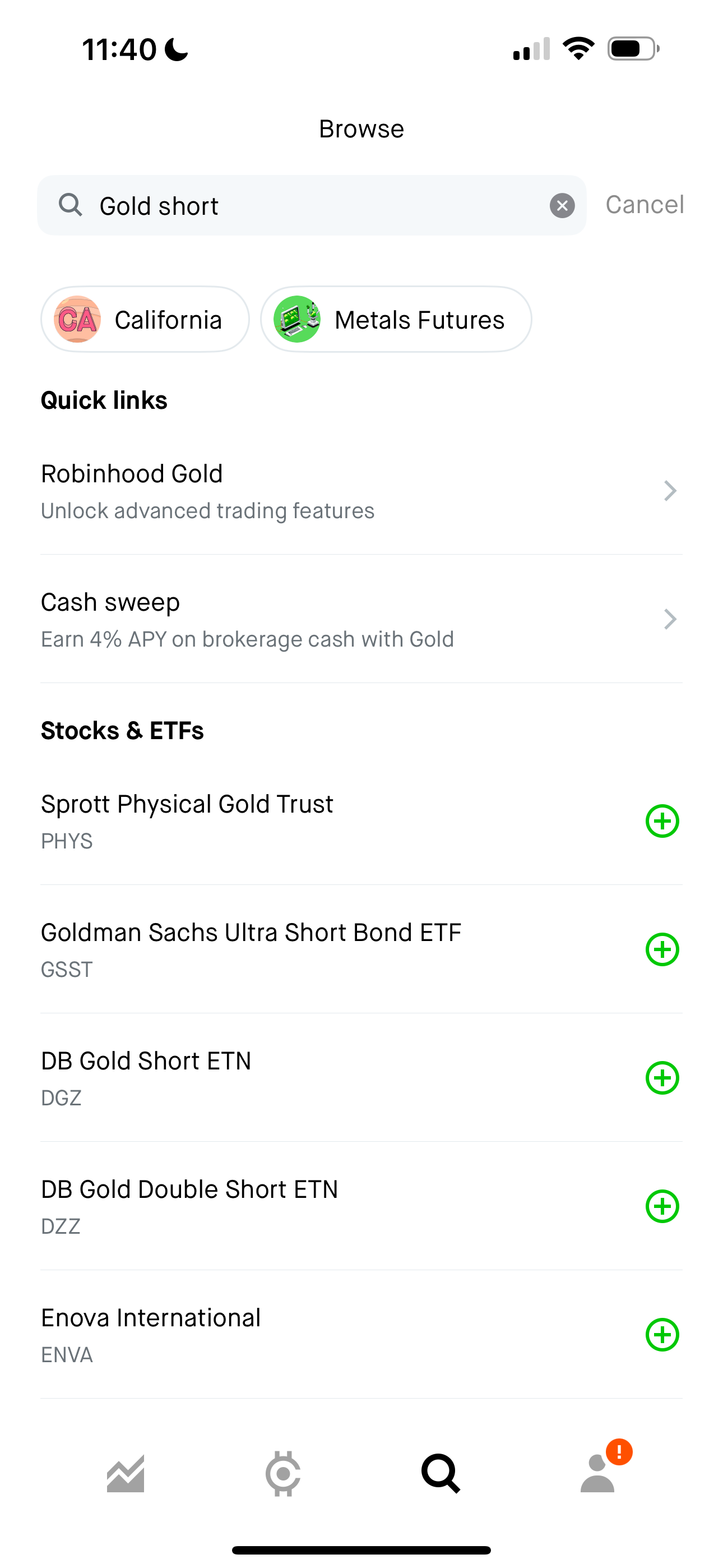
Task: Add DZZ to a watchlist
Action: click(662, 1206)
